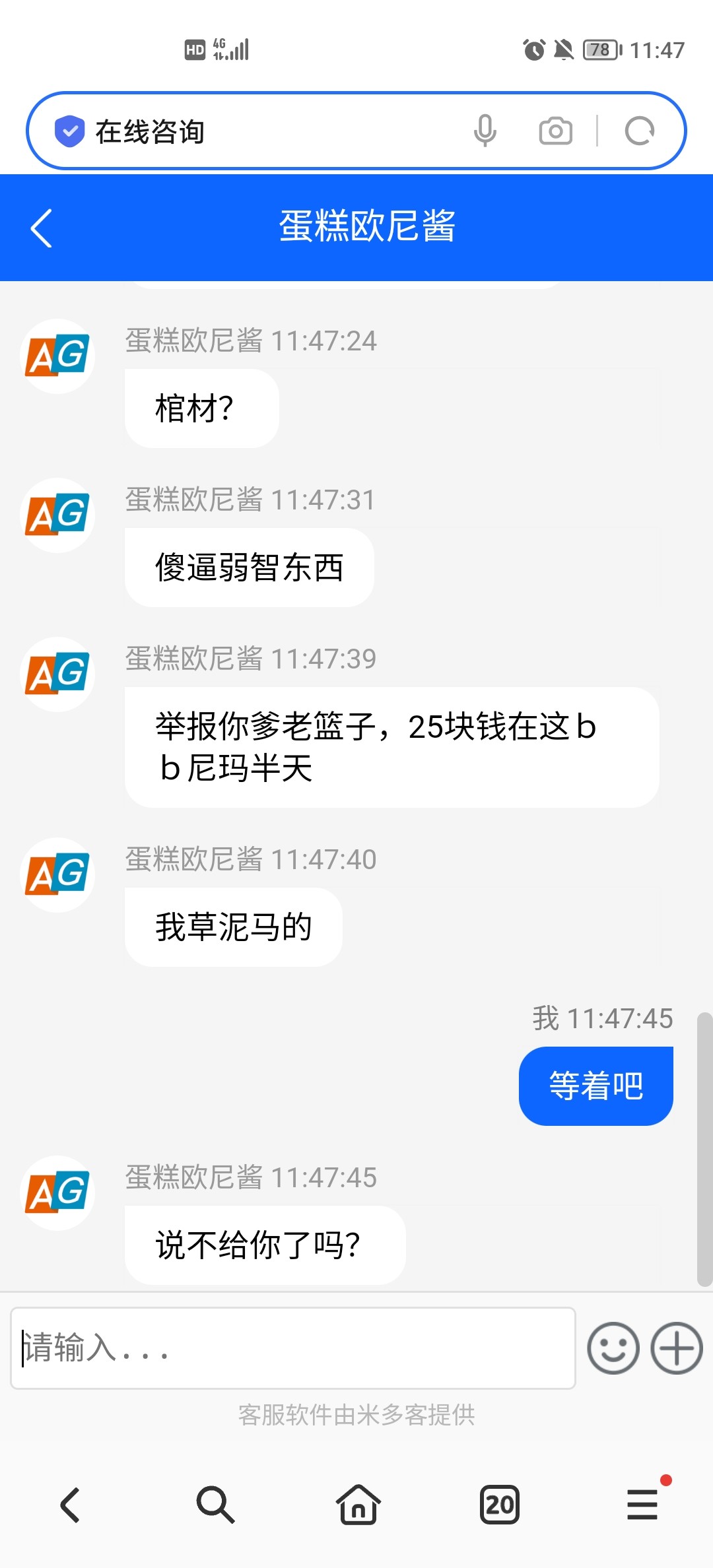Tap the browser's bottom back arrow
Screen dimensions: 713x1568
[71, 1505]
